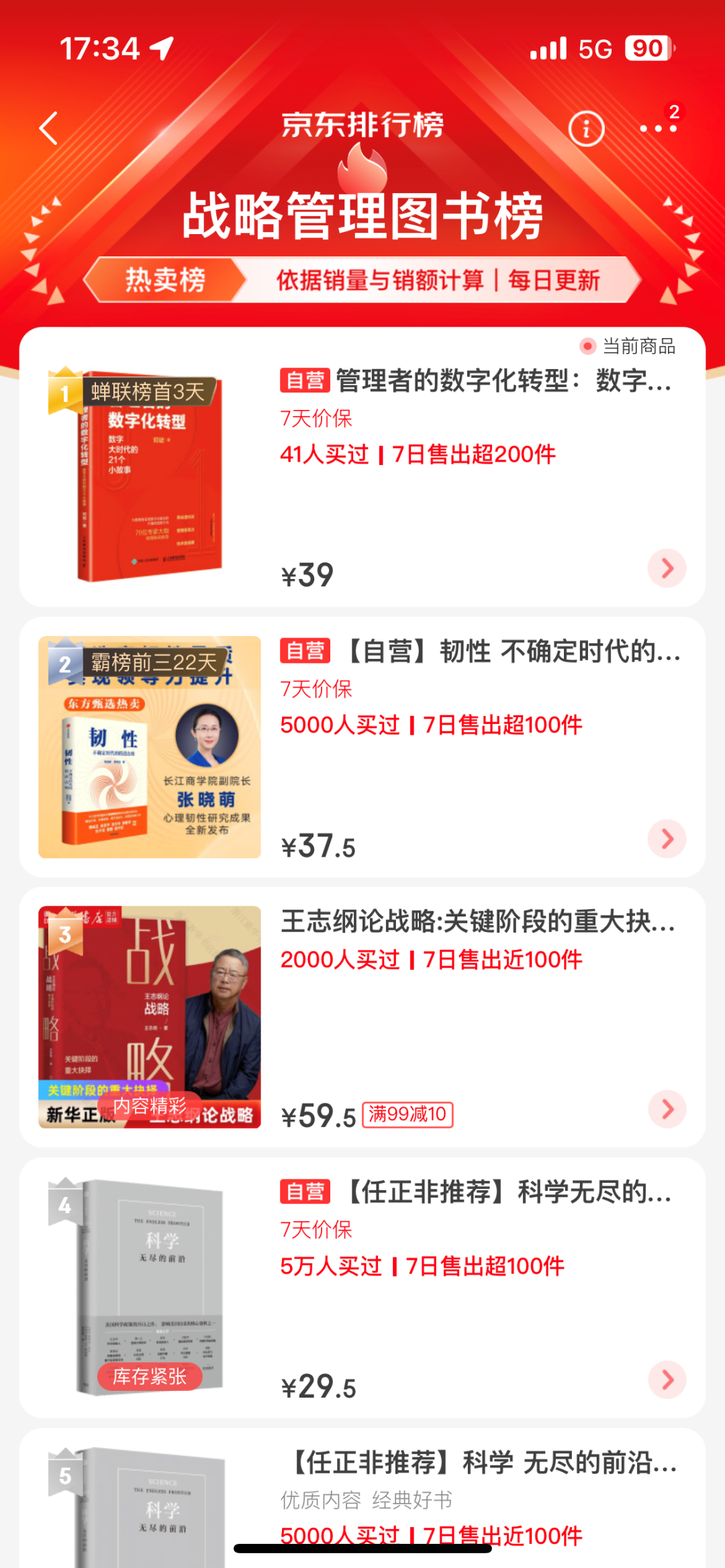Open the ranking info icon
Image resolution: width=725 pixels, height=1568 pixels.
(x=586, y=128)
